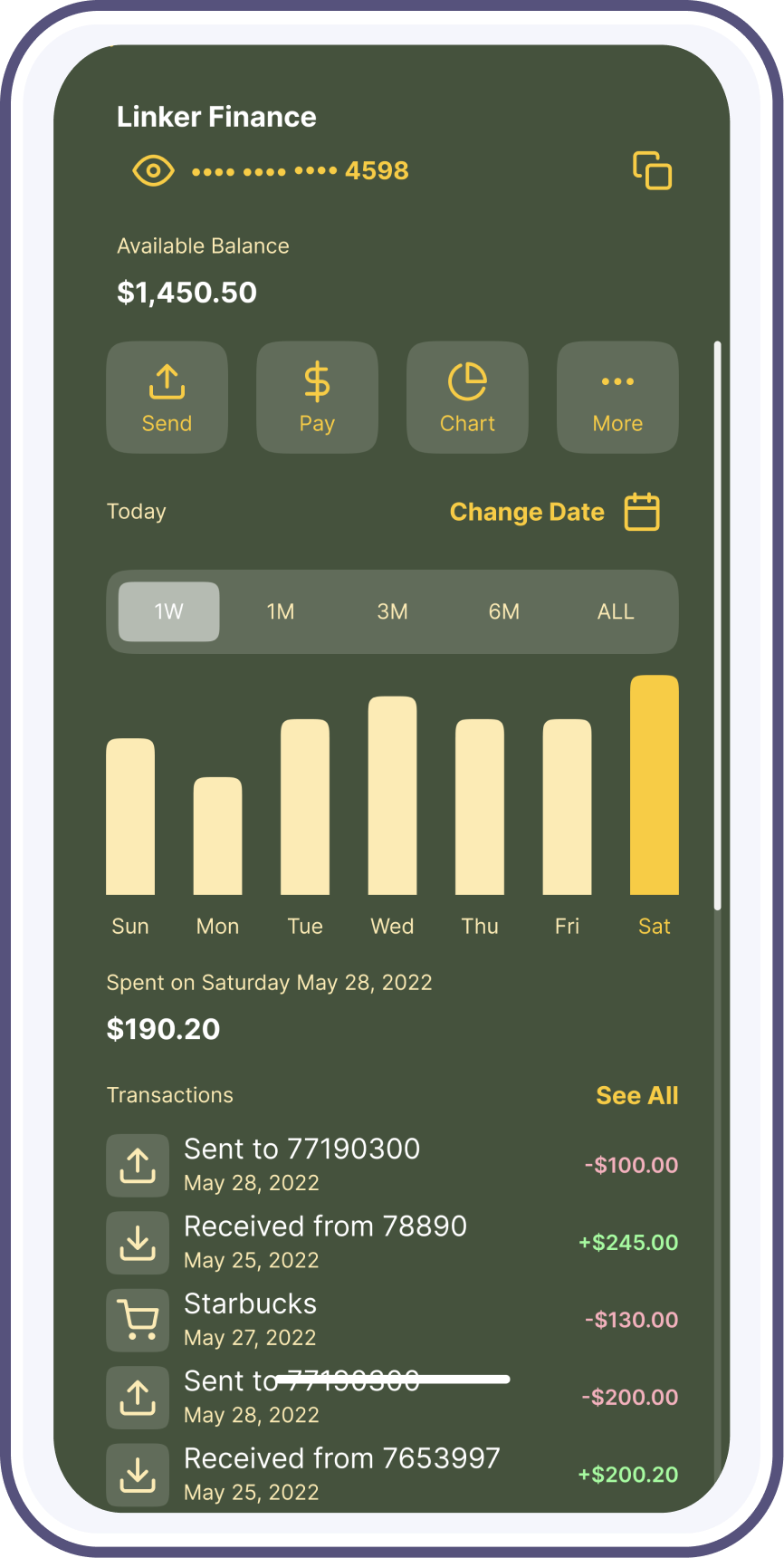Tap the Send button
Image resolution: width=784 pixels, height=1558 pixels.
167,398
